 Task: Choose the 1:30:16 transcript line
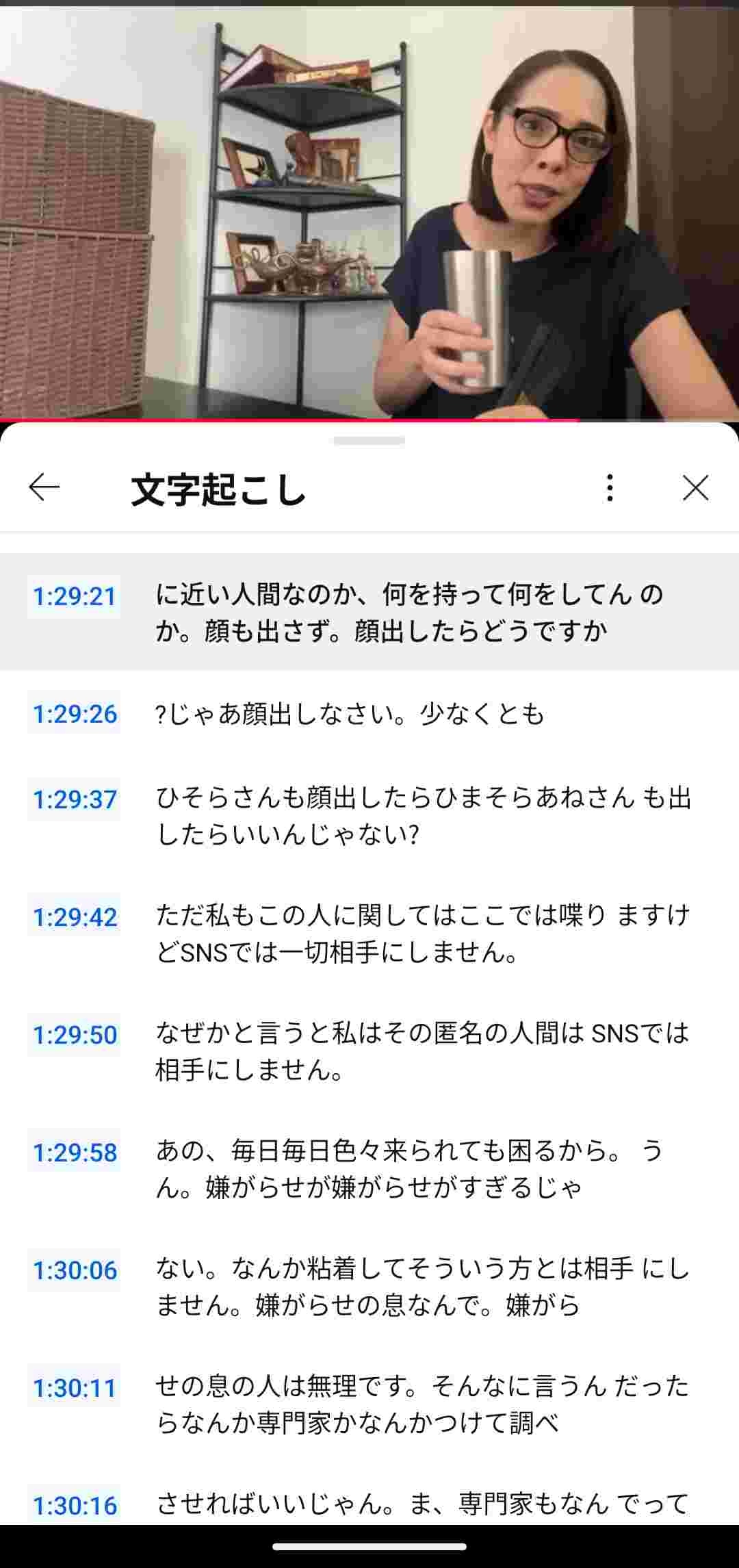coord(369,1504)
